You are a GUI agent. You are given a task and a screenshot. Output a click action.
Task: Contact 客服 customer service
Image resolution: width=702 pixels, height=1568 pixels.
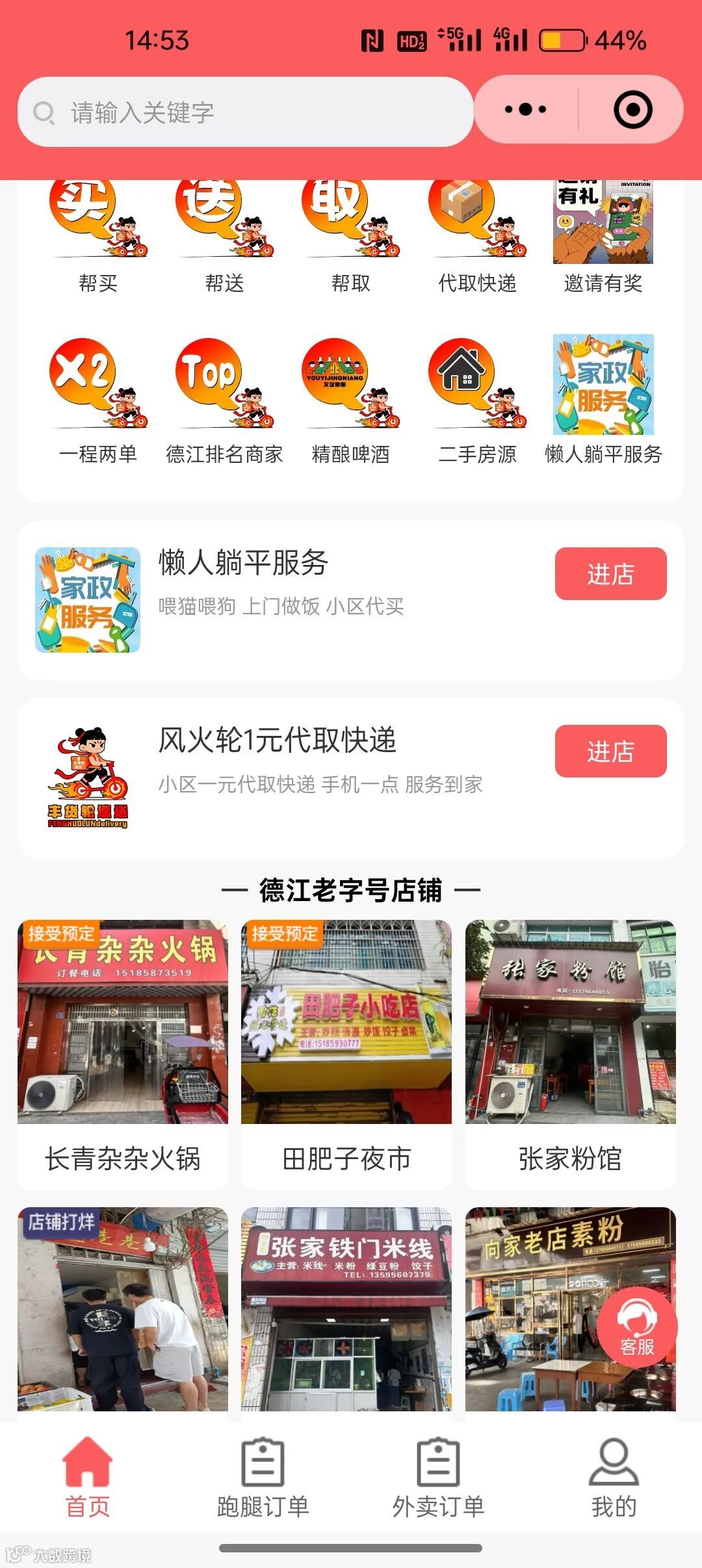click(636, 1327)
